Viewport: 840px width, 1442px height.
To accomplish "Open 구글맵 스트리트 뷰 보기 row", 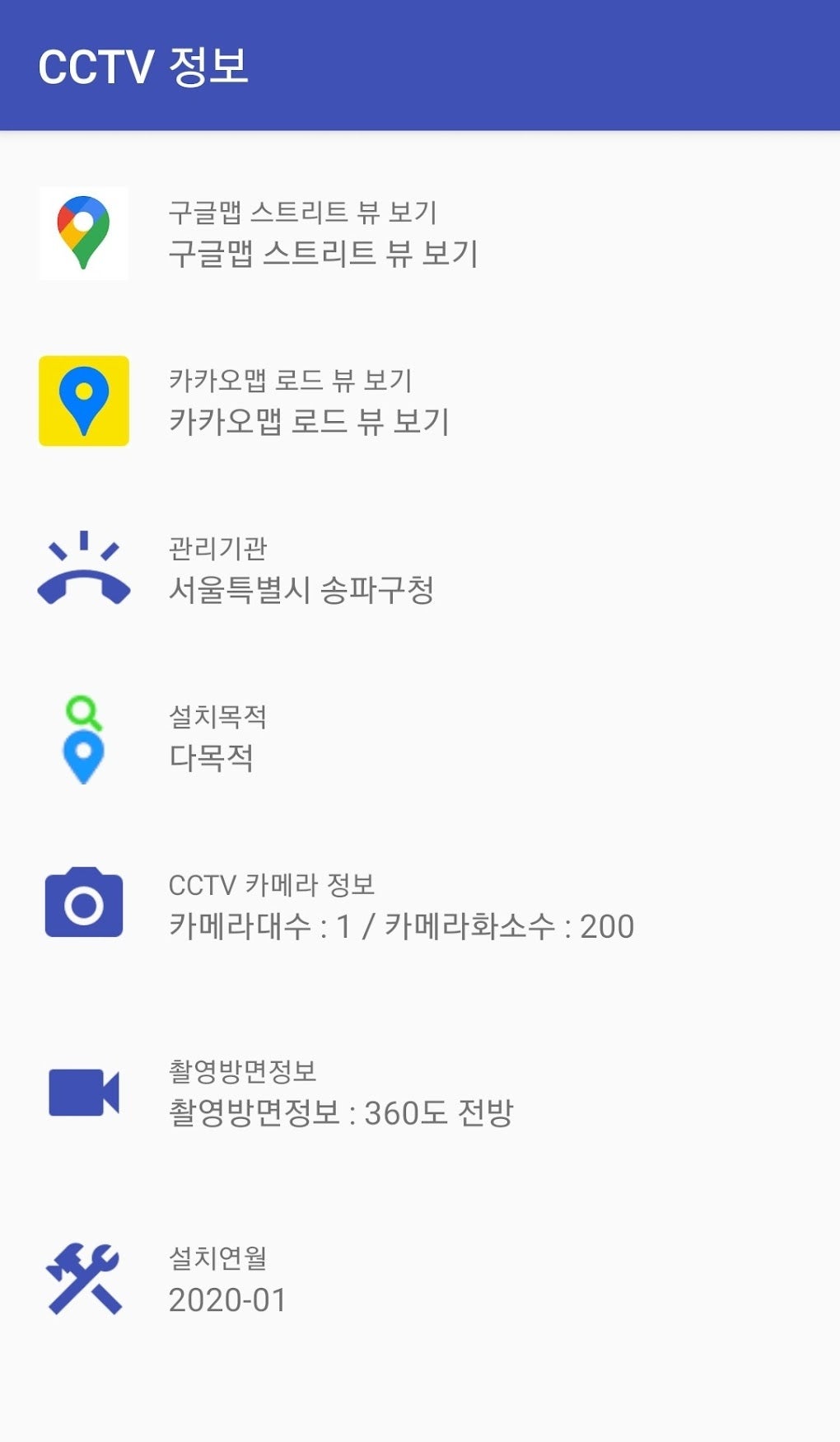I will 323,234.
